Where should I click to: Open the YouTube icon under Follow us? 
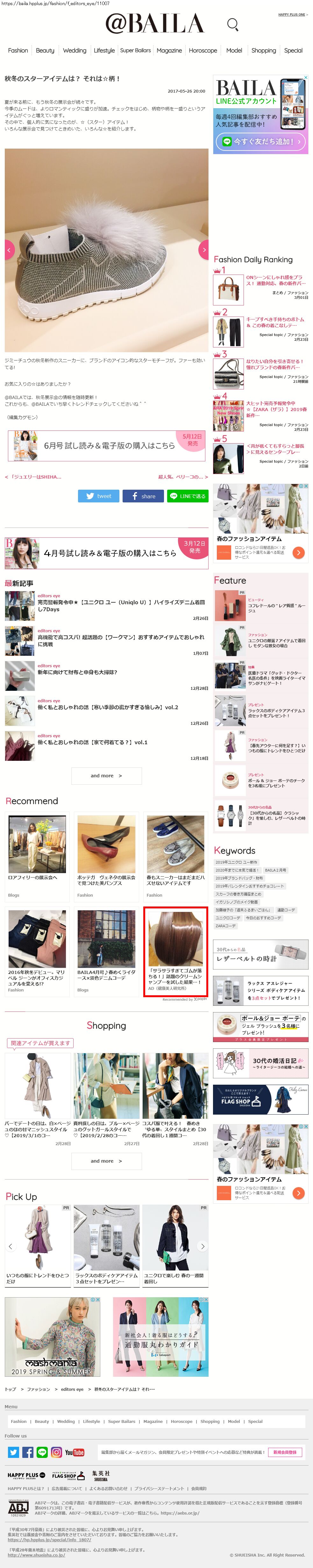(x=74, y=1452)
